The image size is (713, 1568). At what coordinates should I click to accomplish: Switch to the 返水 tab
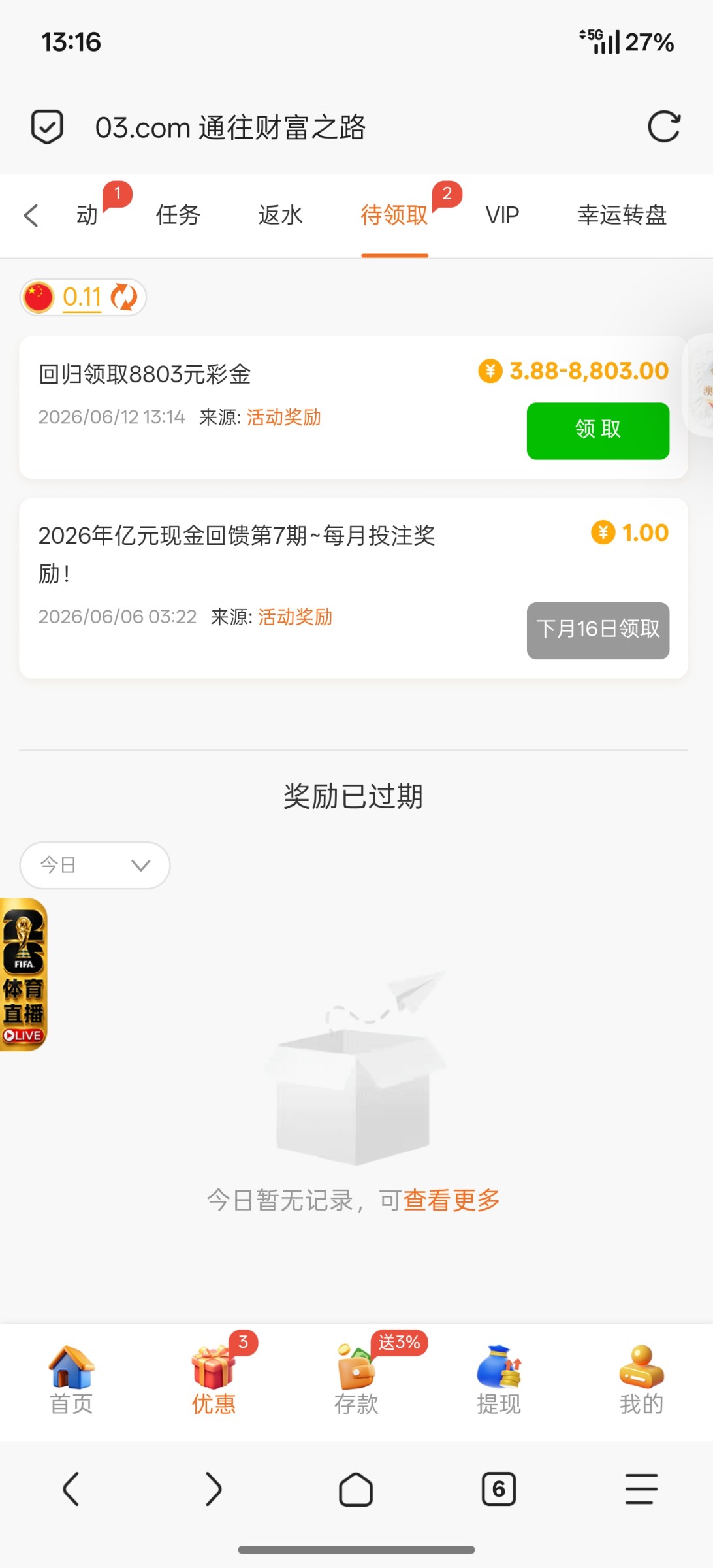(x=280, y=215)
